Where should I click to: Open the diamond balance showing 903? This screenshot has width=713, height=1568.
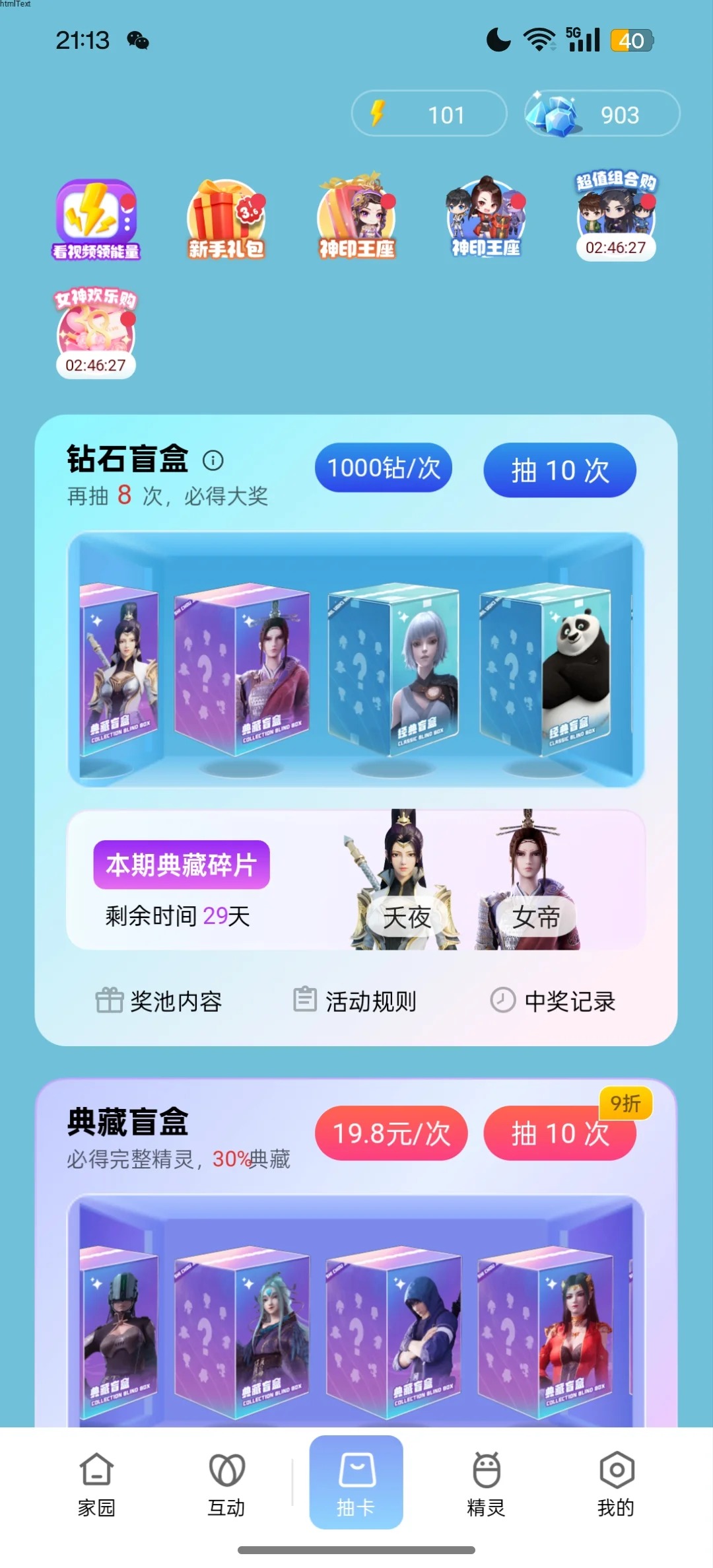(602, 114)
